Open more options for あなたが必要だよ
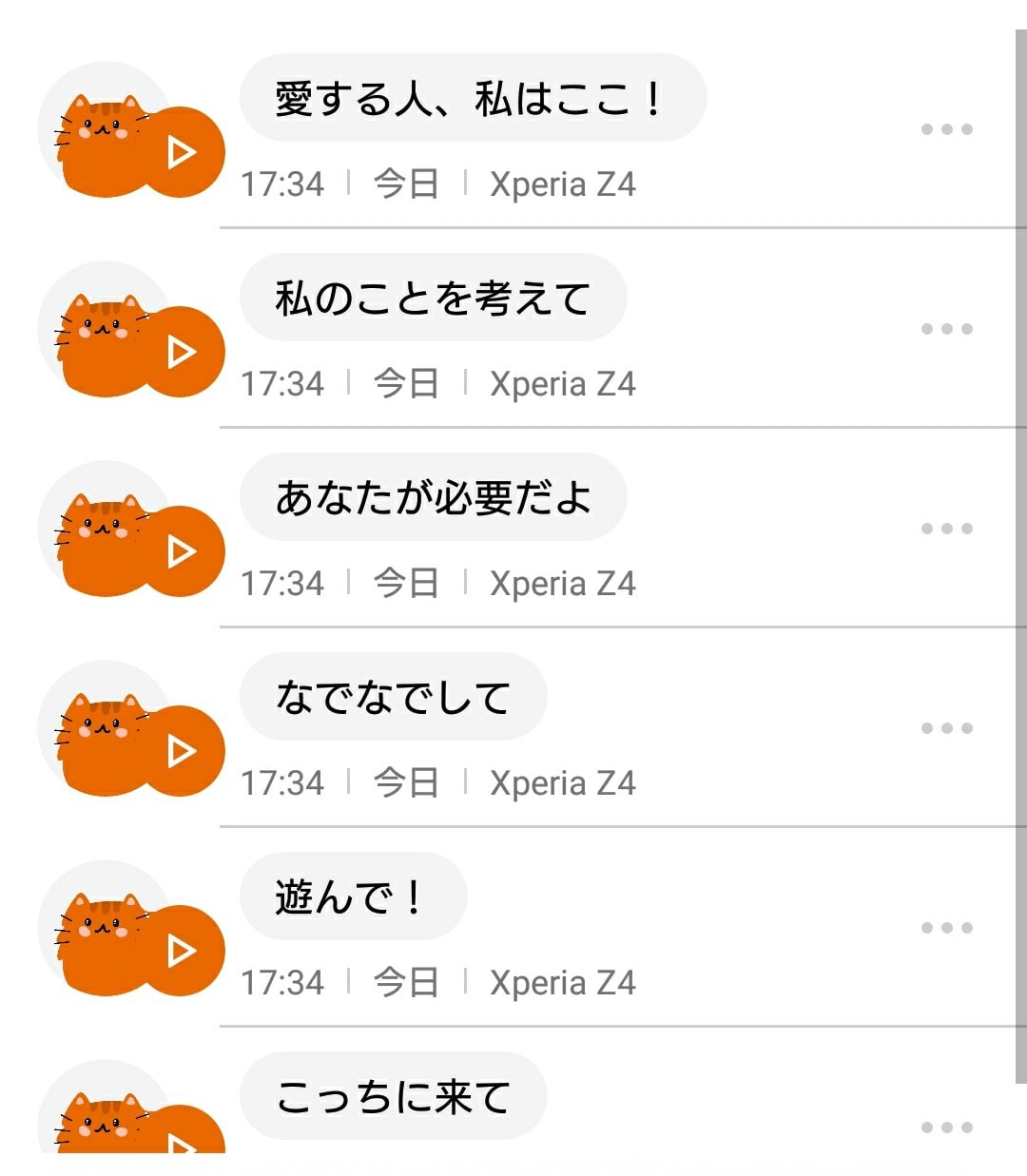Viewport: 1027px width, 1176px height. click(x=946, y=529)
